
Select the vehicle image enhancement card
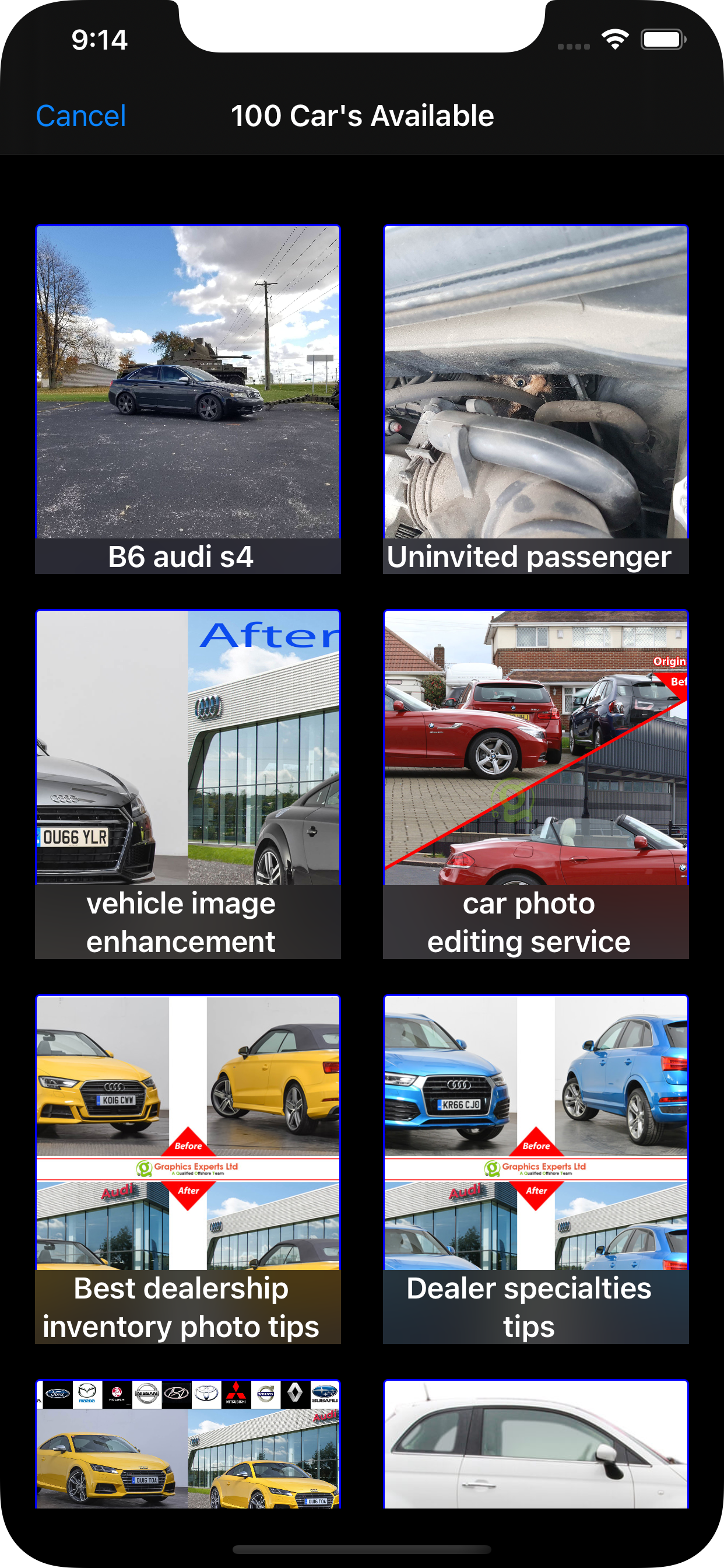point(187,783)
